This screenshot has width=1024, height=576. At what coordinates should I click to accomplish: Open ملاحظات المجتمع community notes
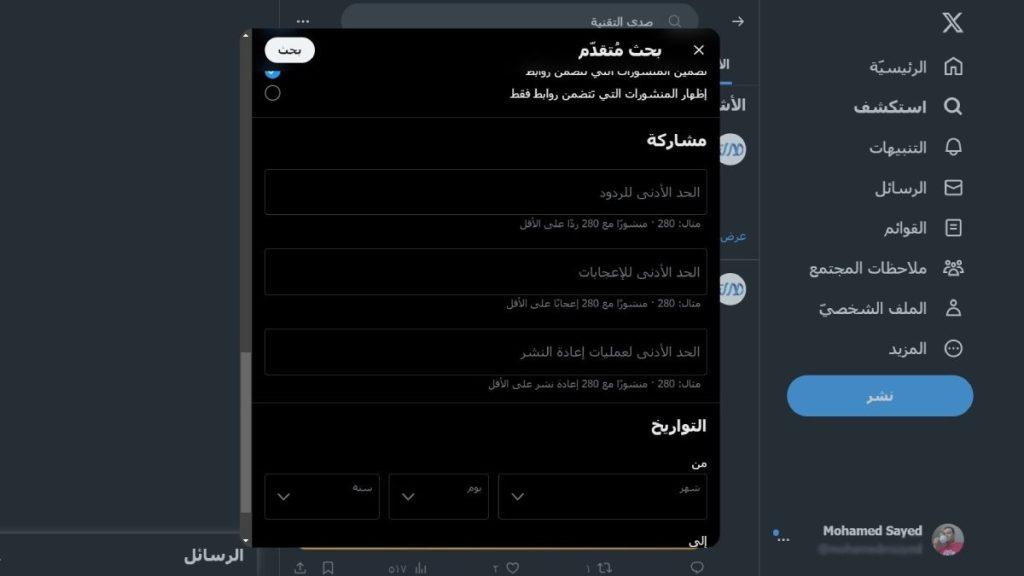click(x=885, y=268)
